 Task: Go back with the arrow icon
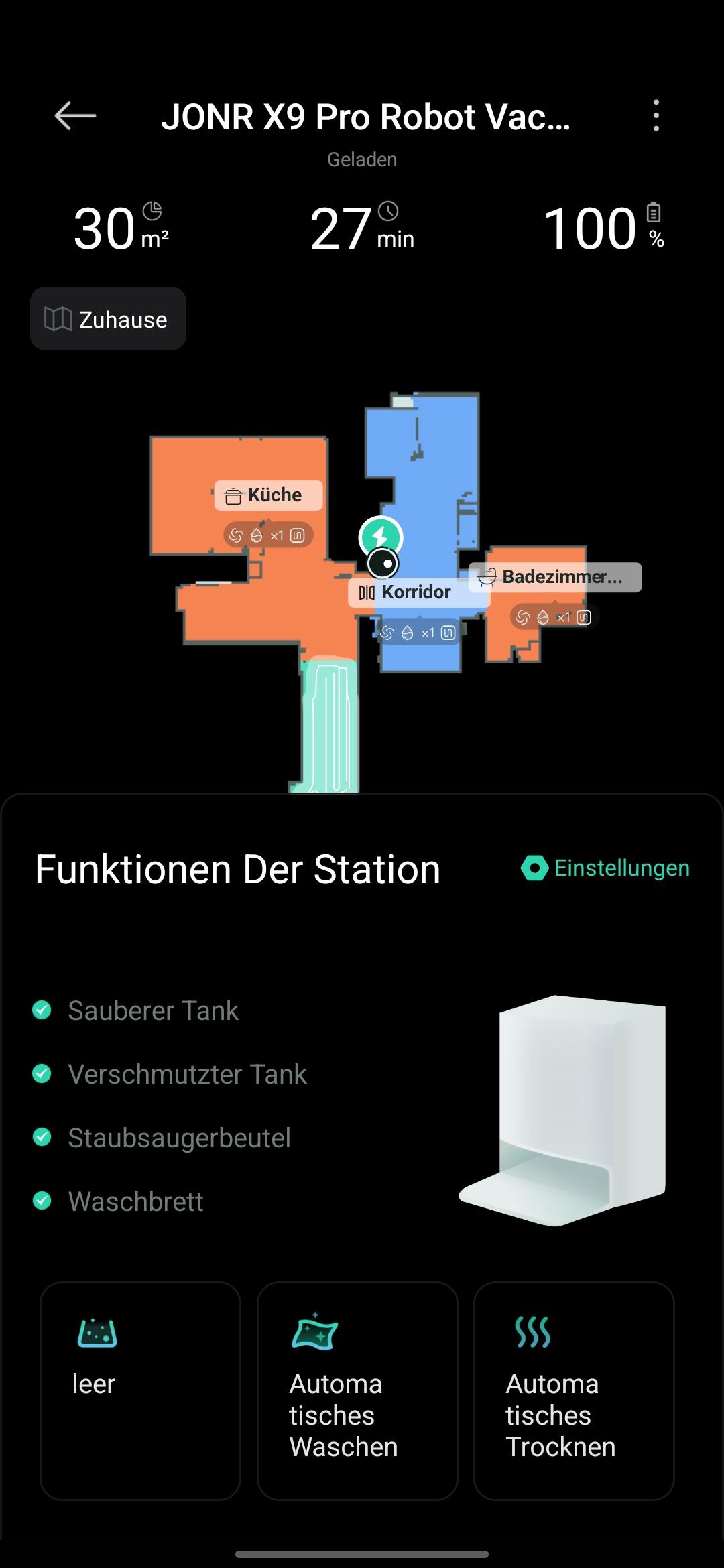pyautogui.click(x=75, y=116)
